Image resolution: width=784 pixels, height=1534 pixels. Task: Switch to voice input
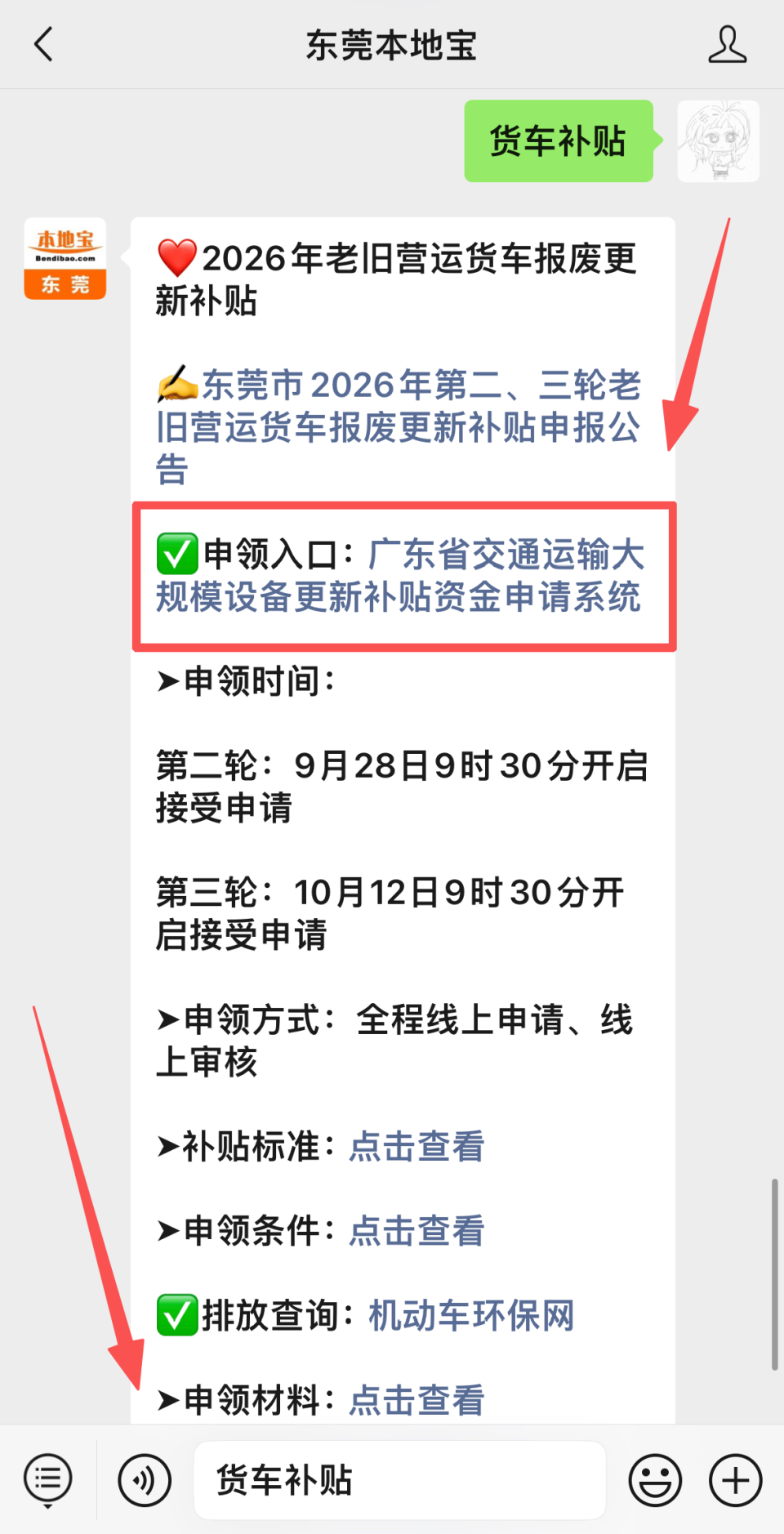145,1480
